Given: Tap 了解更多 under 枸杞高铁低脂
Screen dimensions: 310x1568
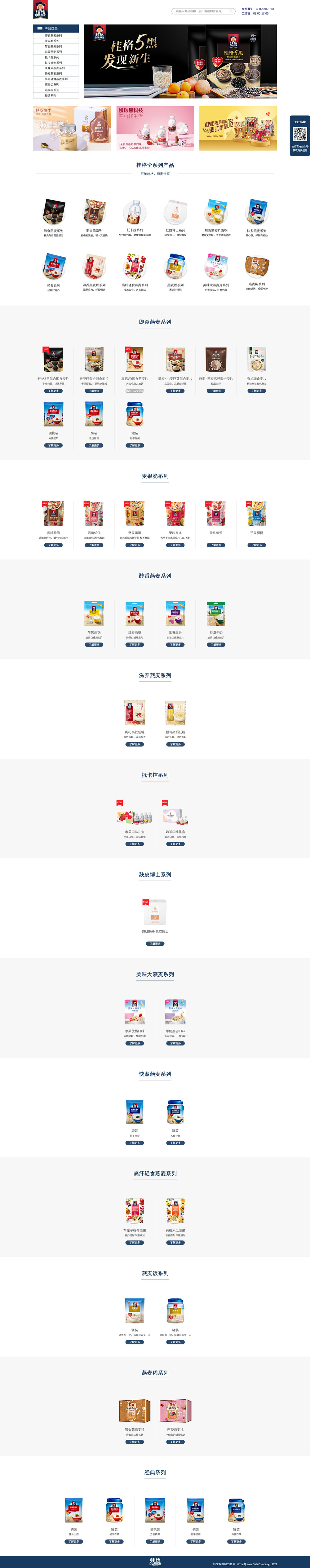Looking at the screenshot, I should (x=135, y=744).
